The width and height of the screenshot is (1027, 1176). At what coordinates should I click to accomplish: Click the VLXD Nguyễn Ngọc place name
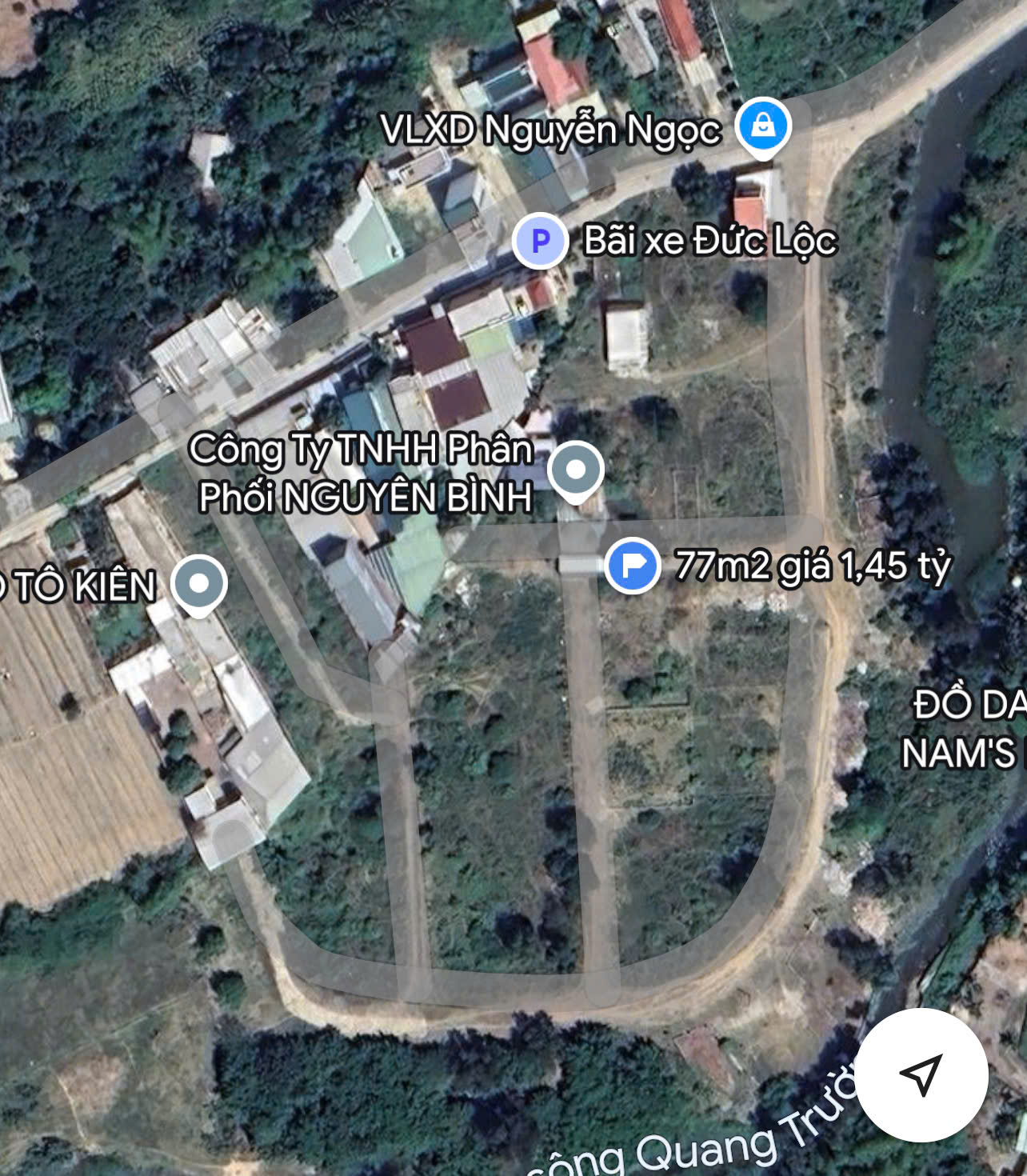pos(552,126)
